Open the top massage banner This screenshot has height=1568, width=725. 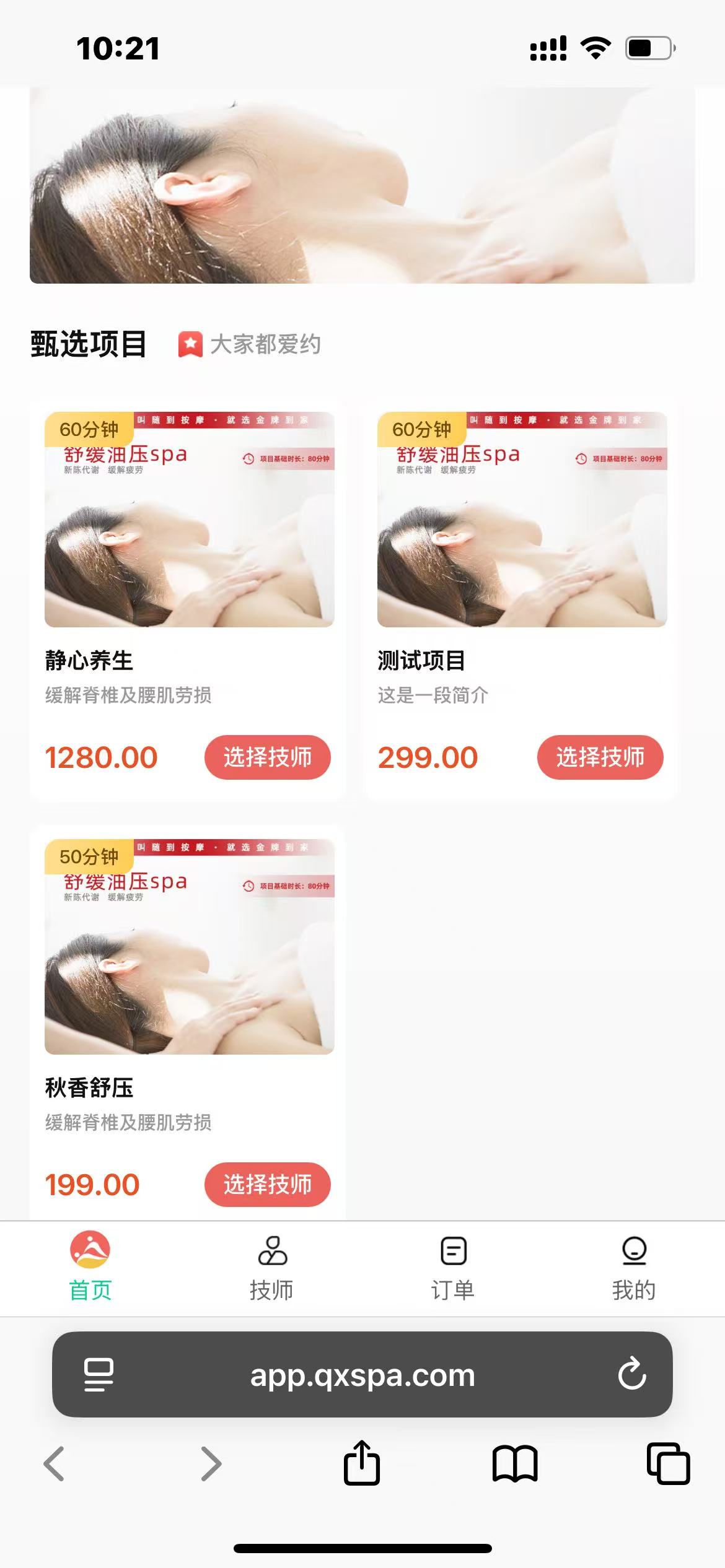tap(362, 186)
